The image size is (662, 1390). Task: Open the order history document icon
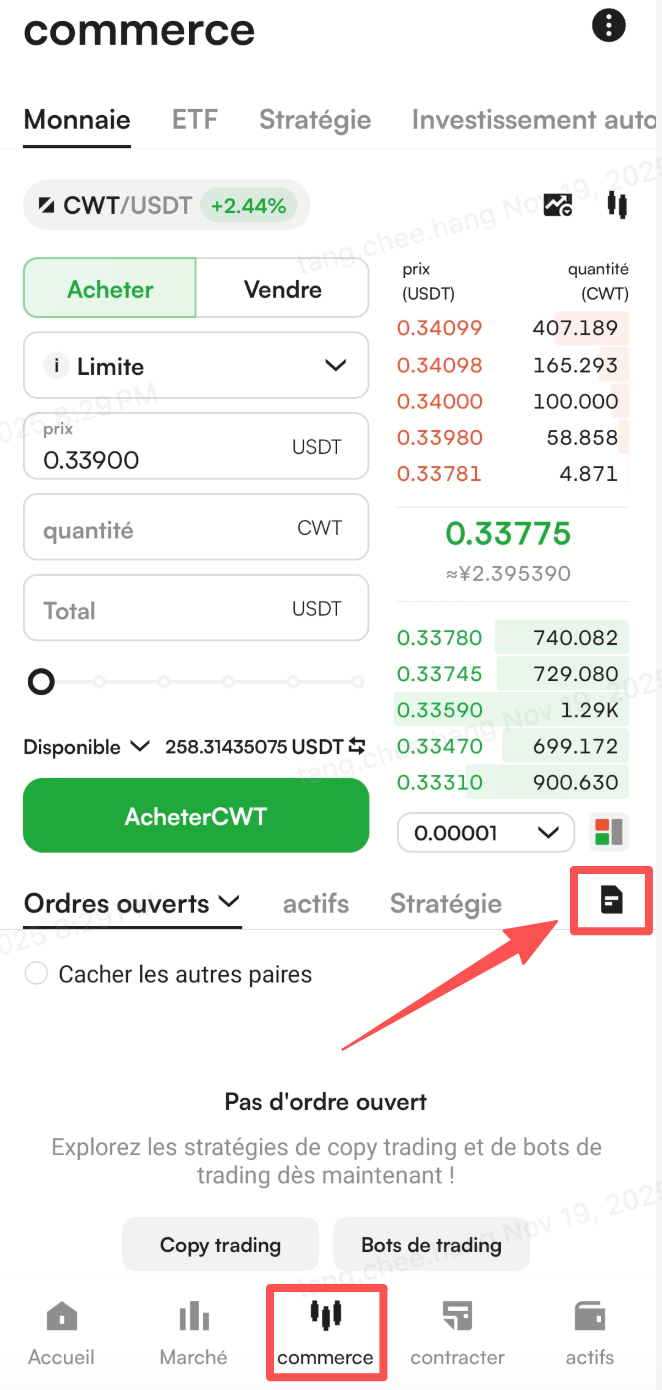click(x=611, y=901)
